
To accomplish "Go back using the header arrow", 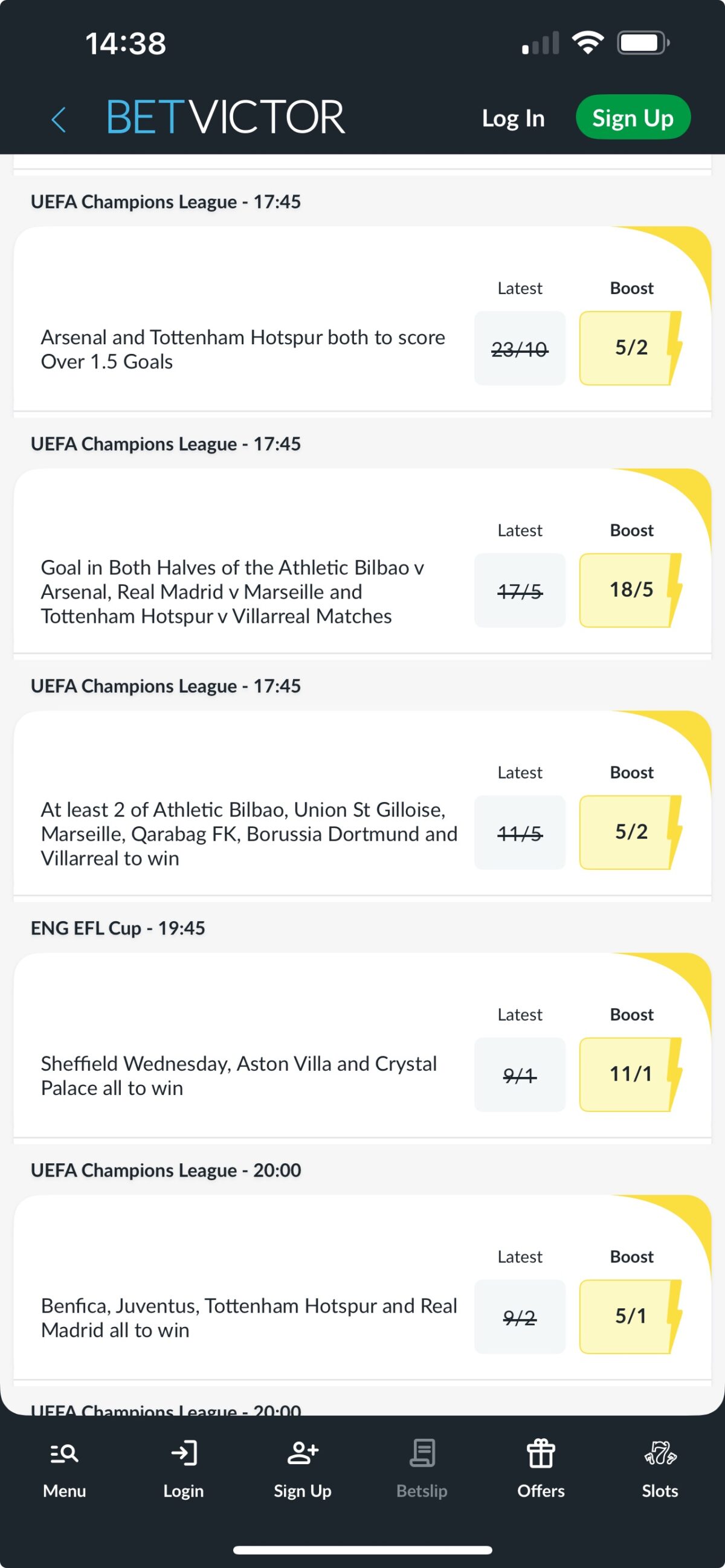I will pyautogui.click(x=59, y=119).
